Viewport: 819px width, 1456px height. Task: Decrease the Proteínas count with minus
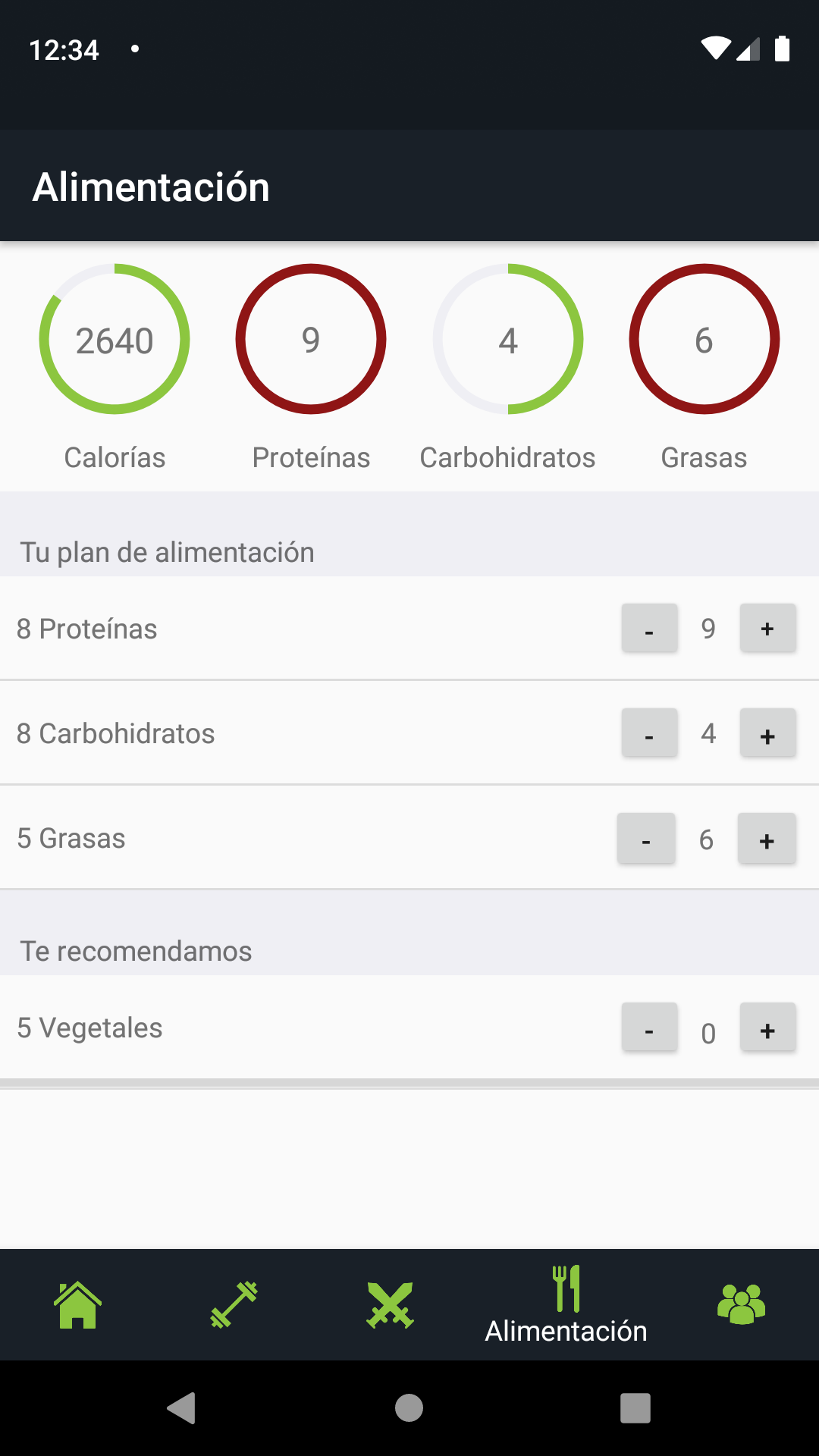coord(649,628)
